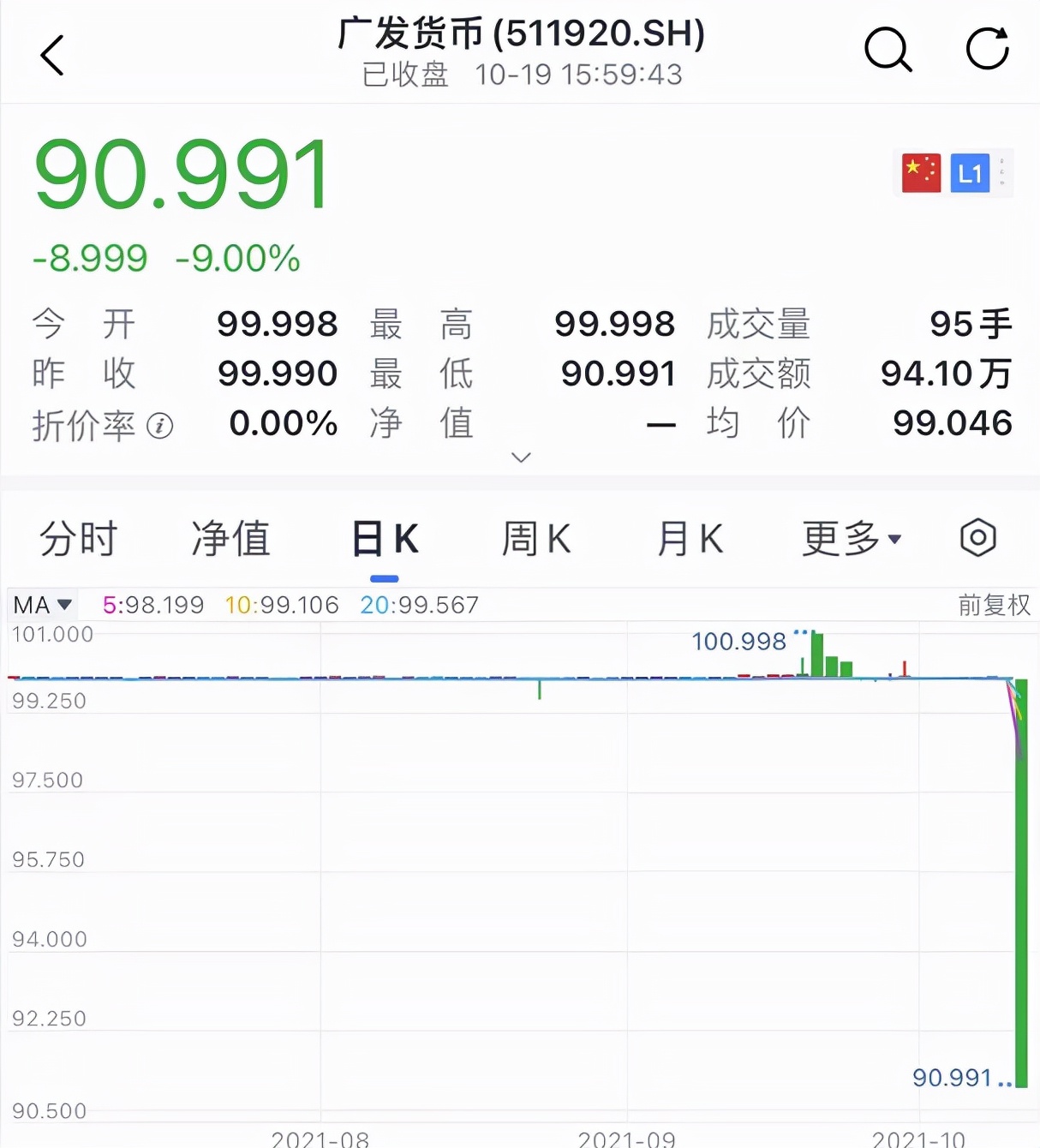Open the MA indicator dropdown
Viewport: 1040px width, 1148px height.
[42, 605]
